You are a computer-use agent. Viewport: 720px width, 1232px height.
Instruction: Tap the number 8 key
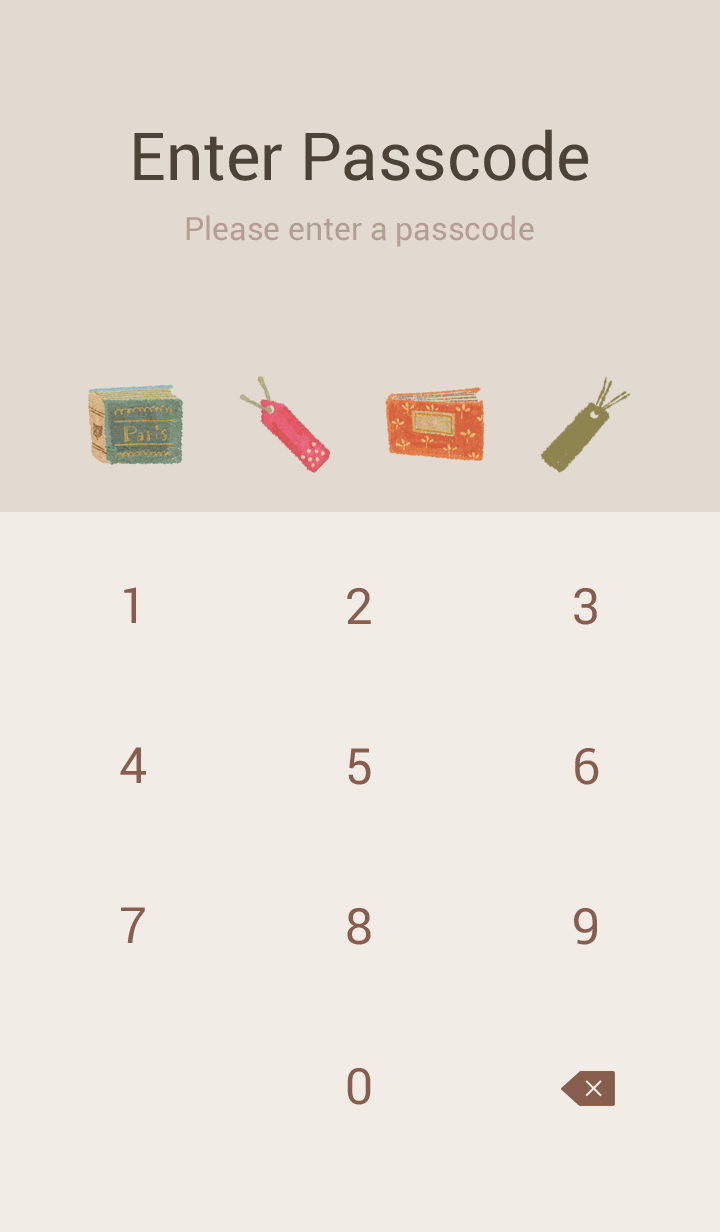click(359, 927)
